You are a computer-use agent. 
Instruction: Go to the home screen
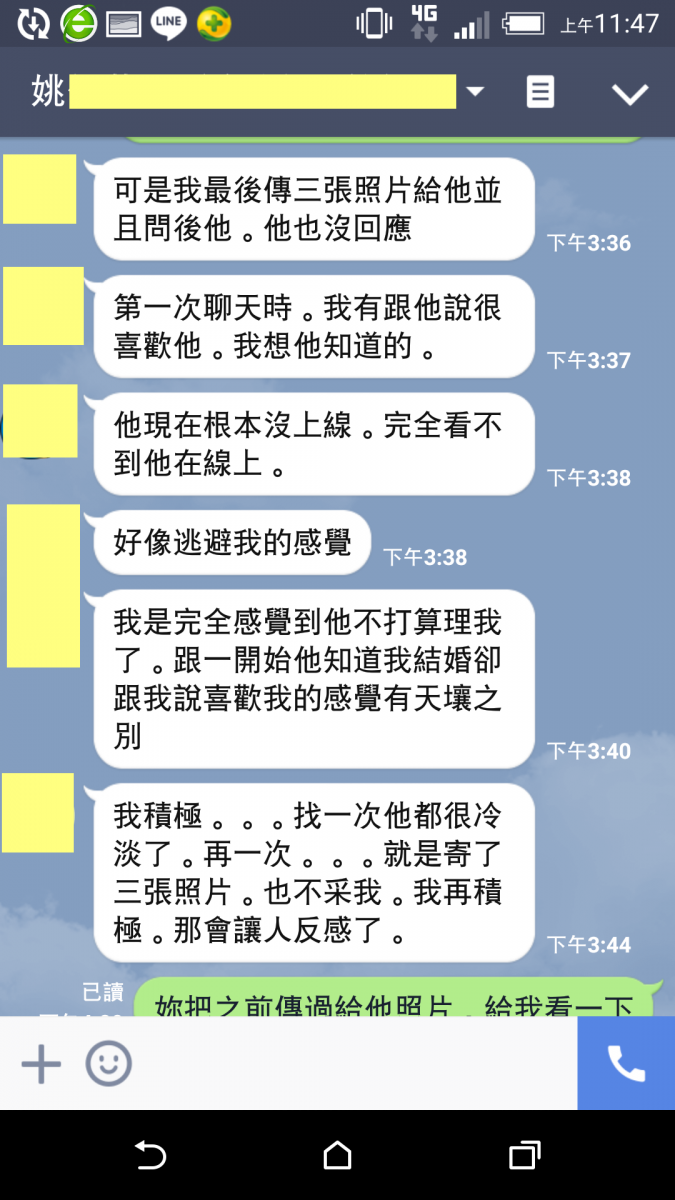(x=337, y=1156)
